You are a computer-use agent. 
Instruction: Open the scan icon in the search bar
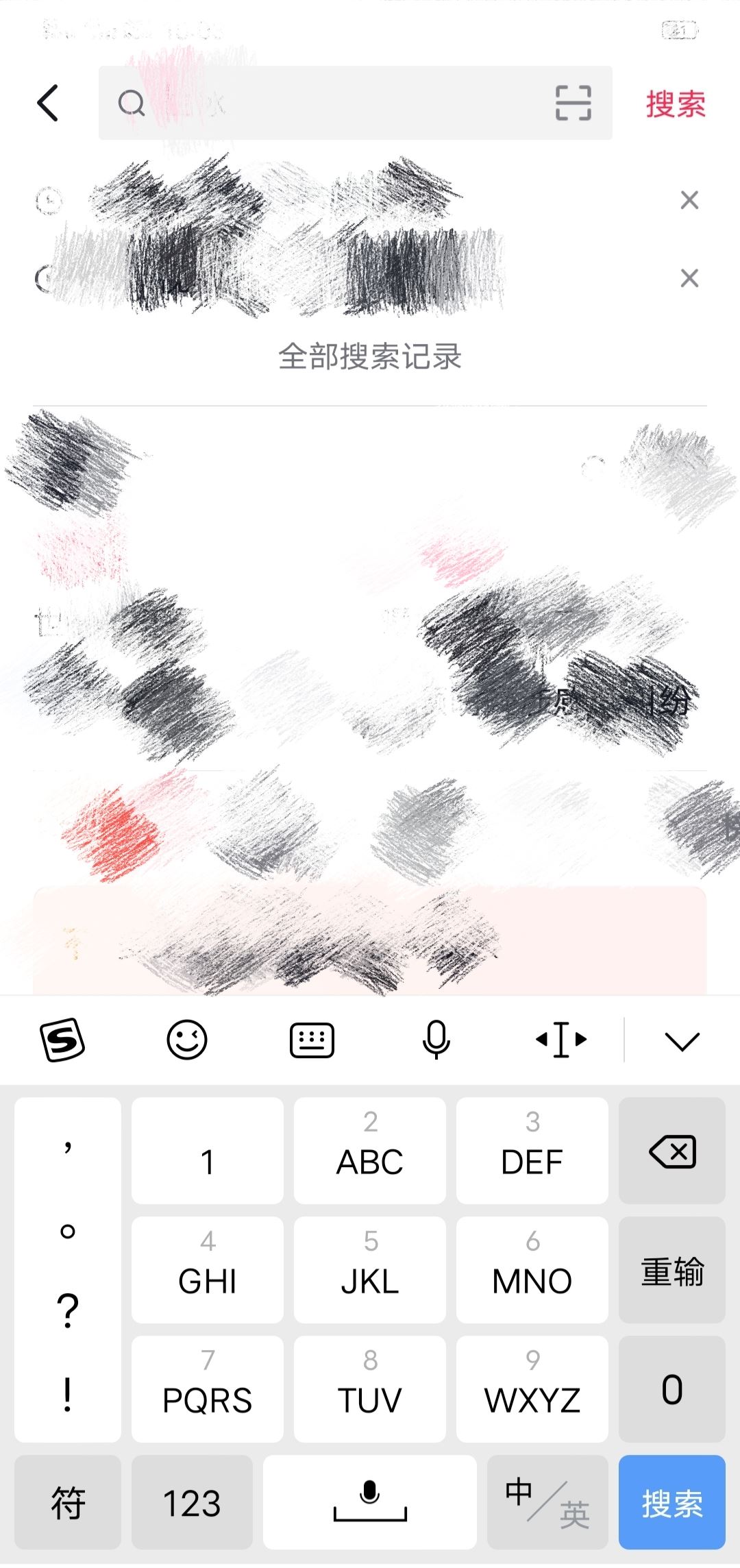573,103
